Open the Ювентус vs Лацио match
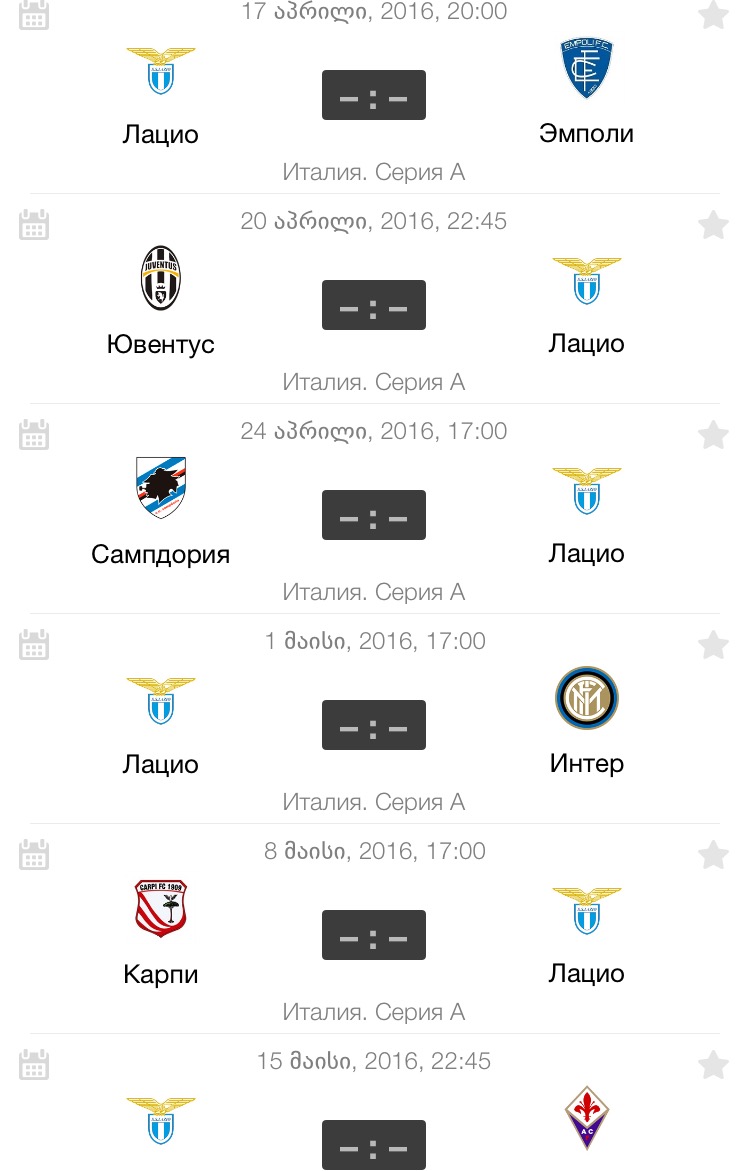This screenshot has width=750, height=1171. click(x=374, y=305)
